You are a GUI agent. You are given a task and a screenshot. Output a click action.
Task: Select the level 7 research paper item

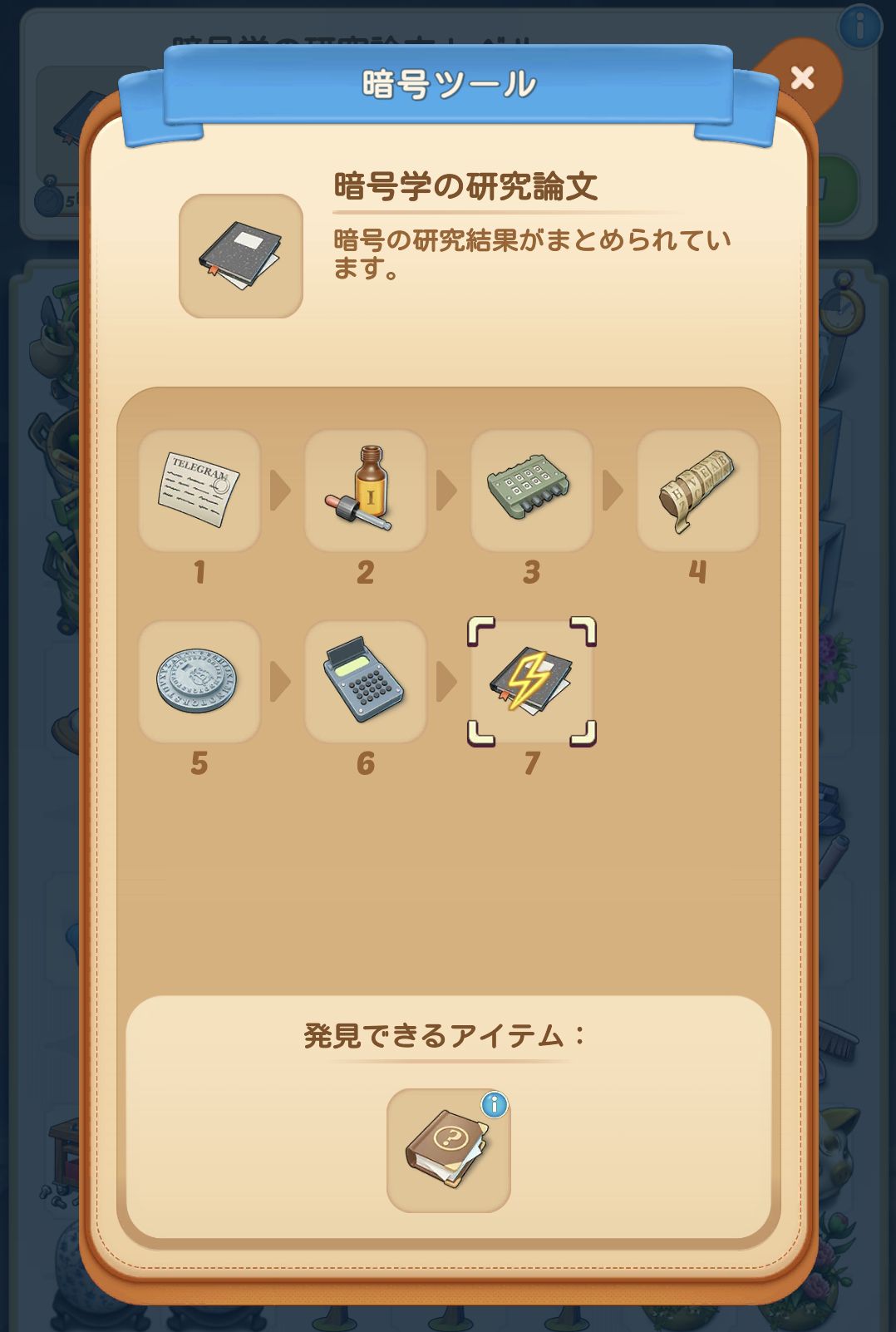[x=532, y=682]
